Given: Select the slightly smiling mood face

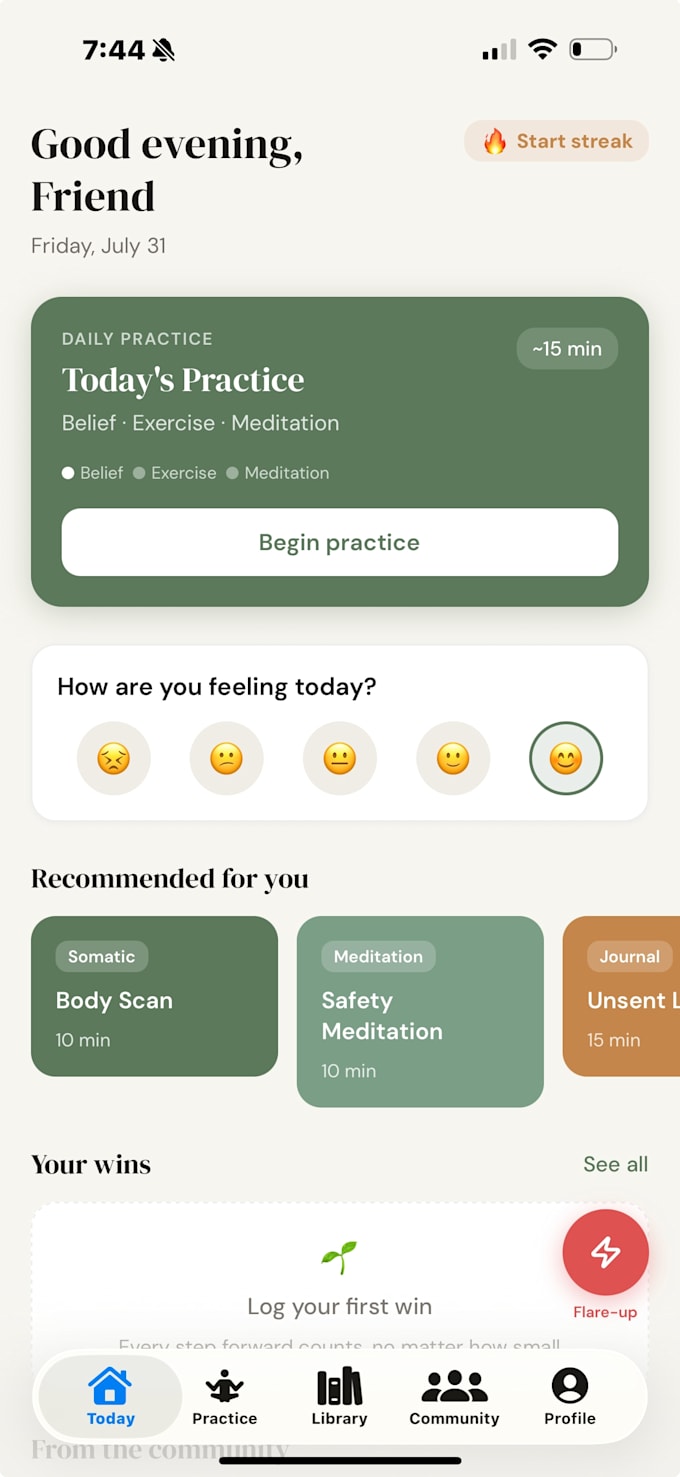Looking at the screenshot, I should tap(453, 759).
